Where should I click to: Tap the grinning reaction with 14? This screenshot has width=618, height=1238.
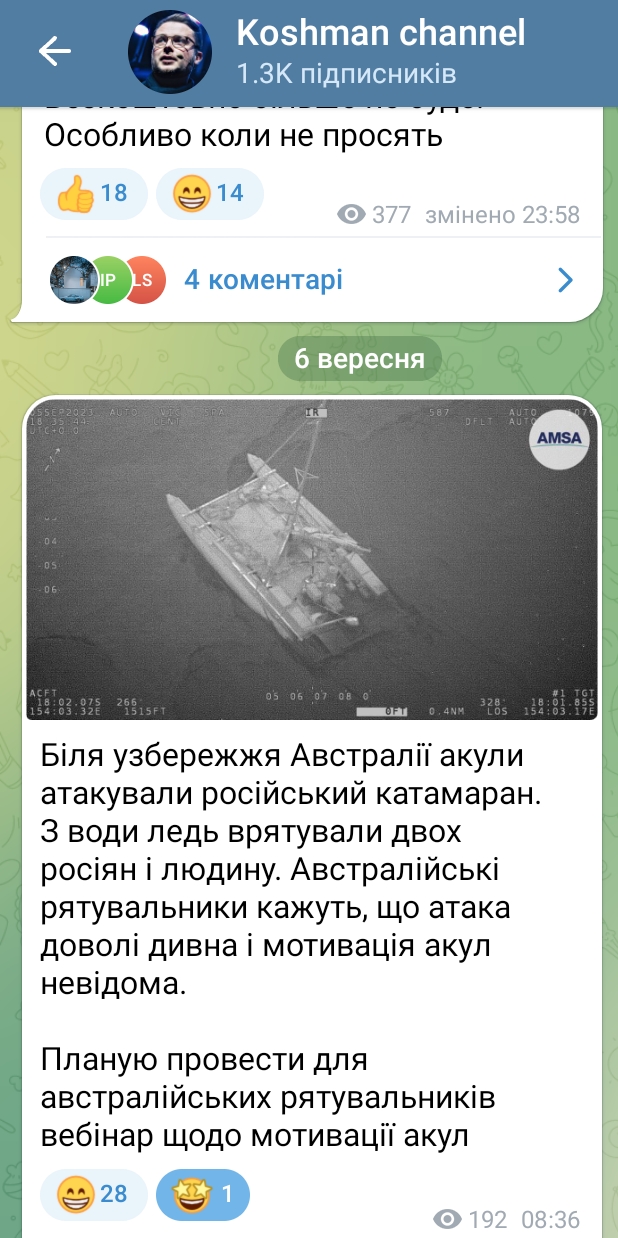coord(210,193)
